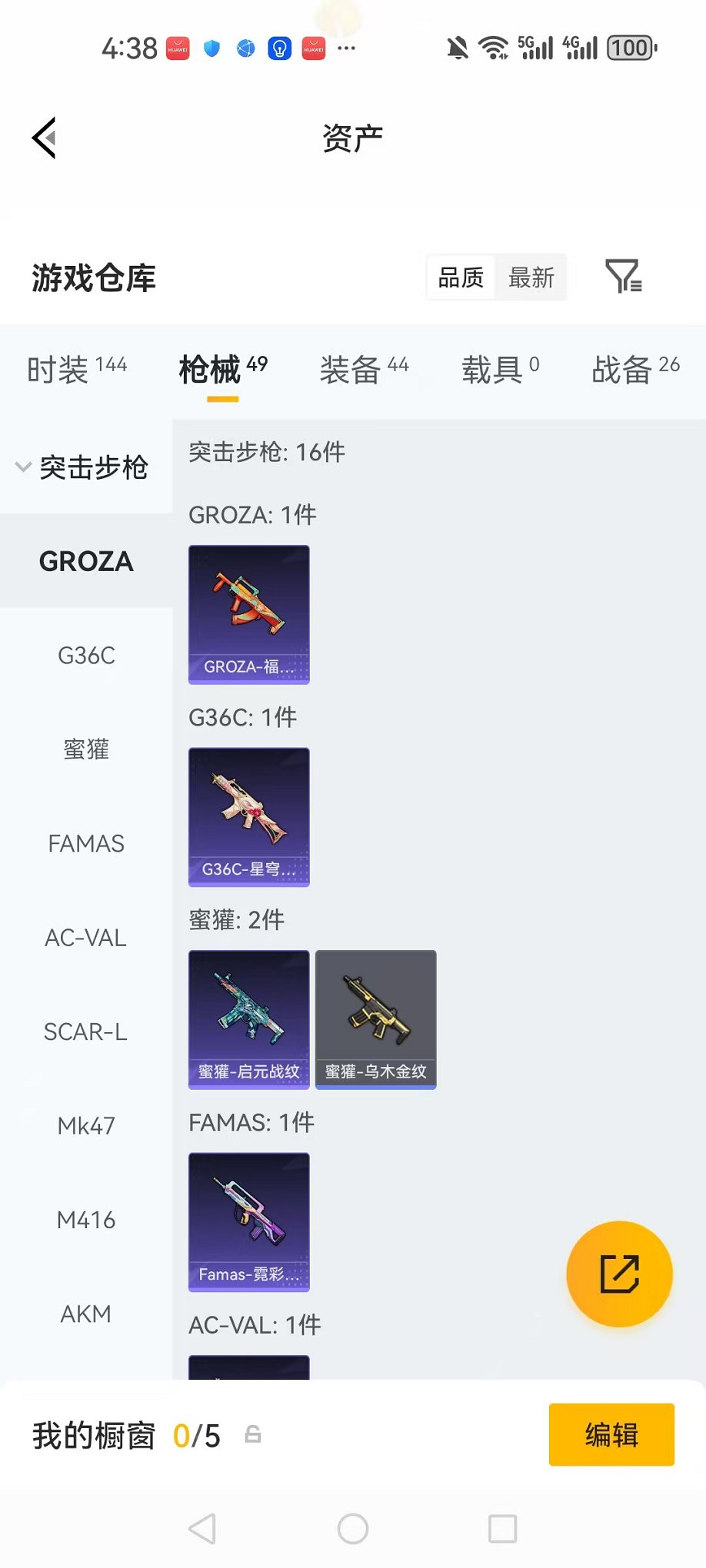Open the GROZA-福 weapon skin thumbnail
The image size is (706, 1568).
pos(248,613)
